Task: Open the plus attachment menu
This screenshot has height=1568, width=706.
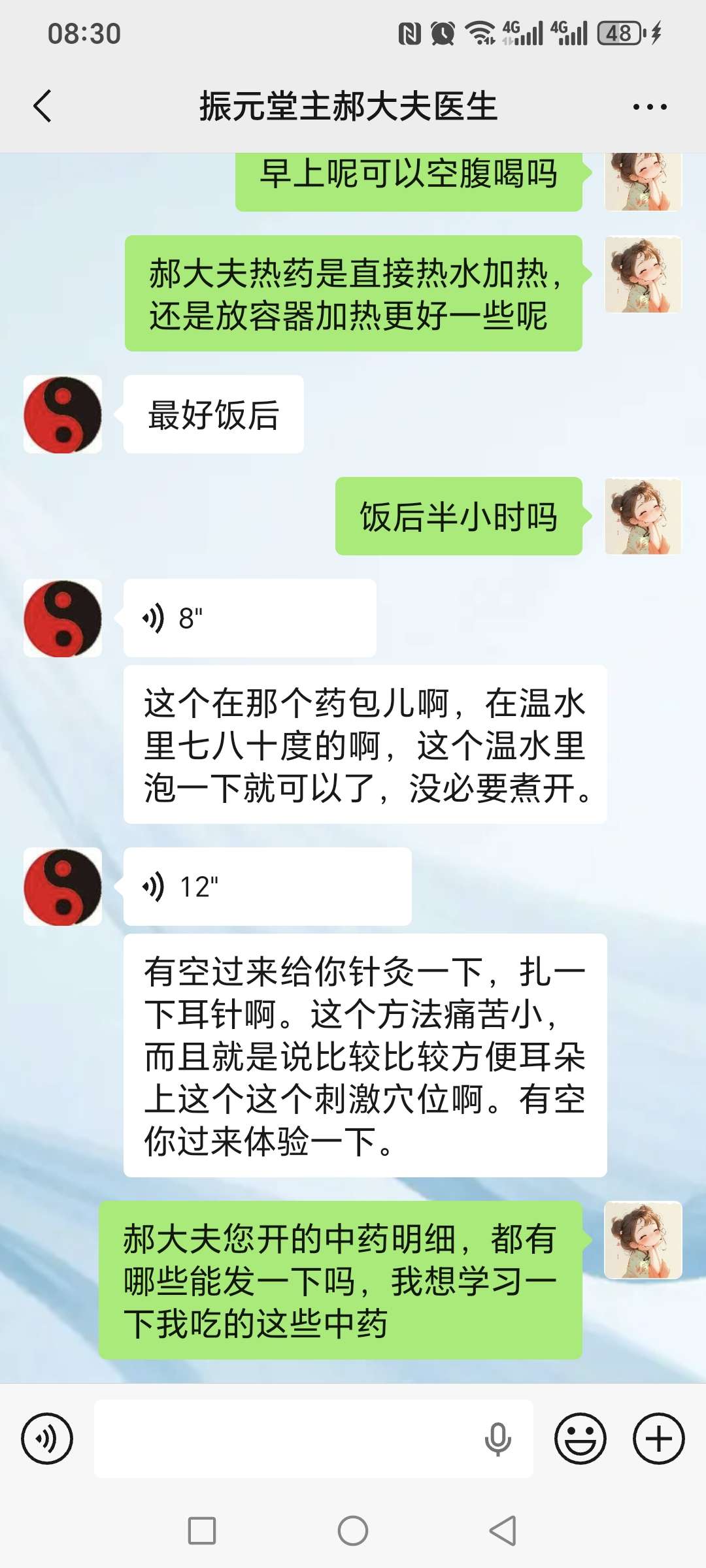Action: [658, 1439]
